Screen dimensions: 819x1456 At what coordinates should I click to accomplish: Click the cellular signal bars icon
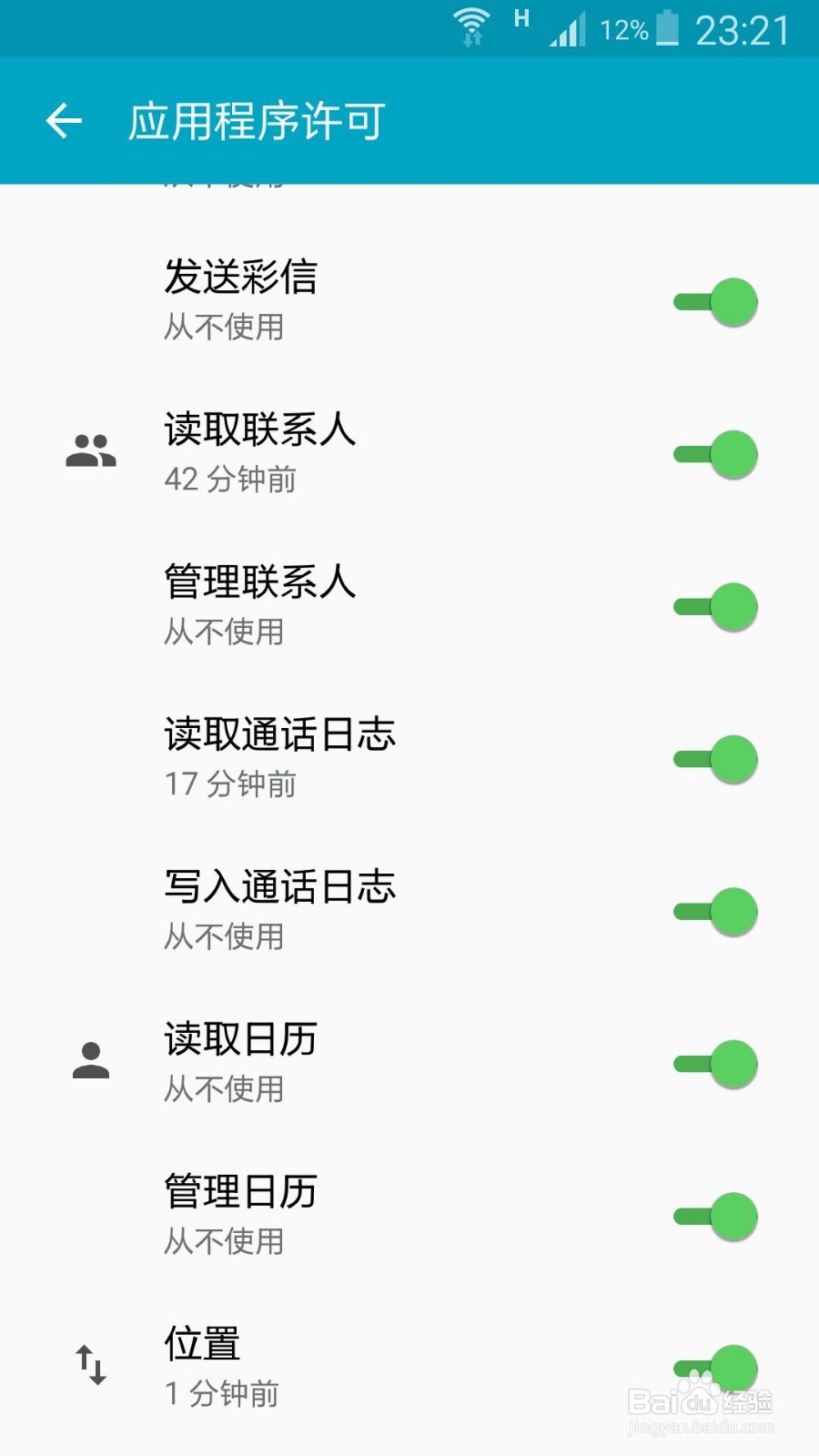point(566,29)
